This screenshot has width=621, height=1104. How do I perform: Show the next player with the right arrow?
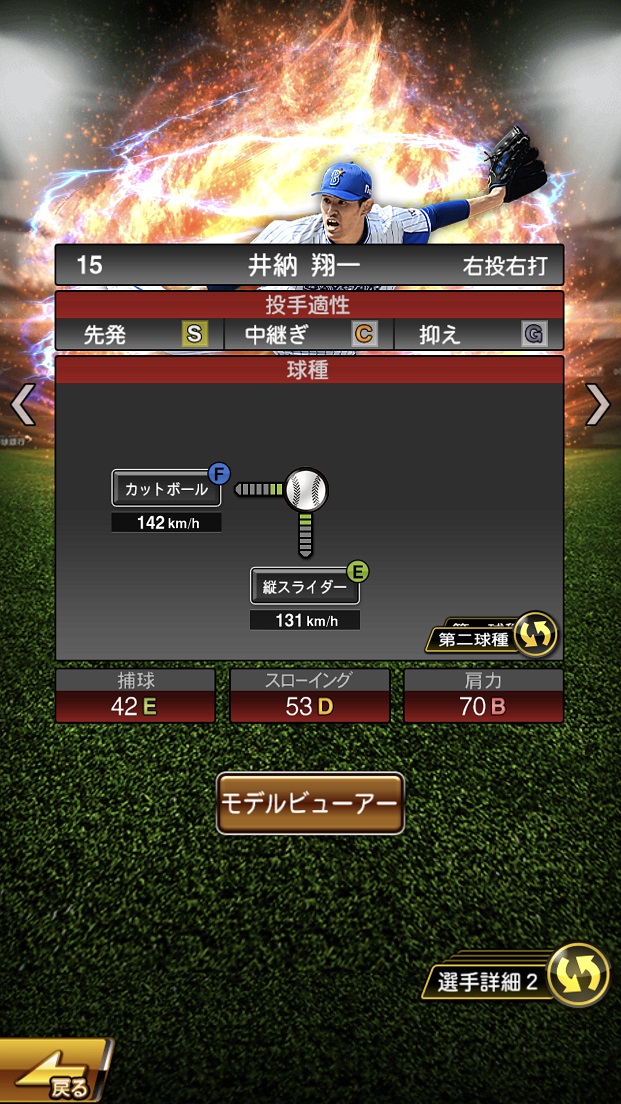click(597, 404)
